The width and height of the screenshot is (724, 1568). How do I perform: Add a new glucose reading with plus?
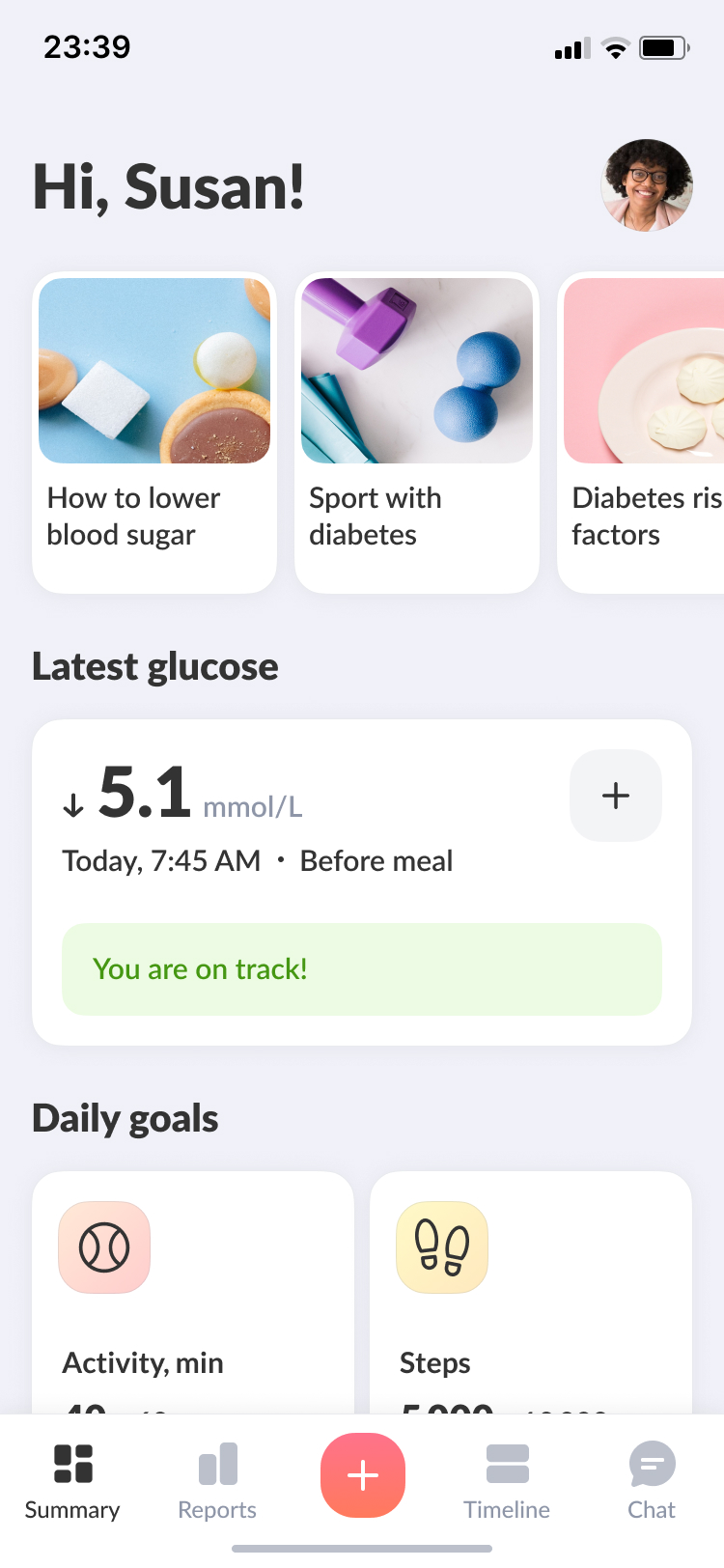pos(615,796)
